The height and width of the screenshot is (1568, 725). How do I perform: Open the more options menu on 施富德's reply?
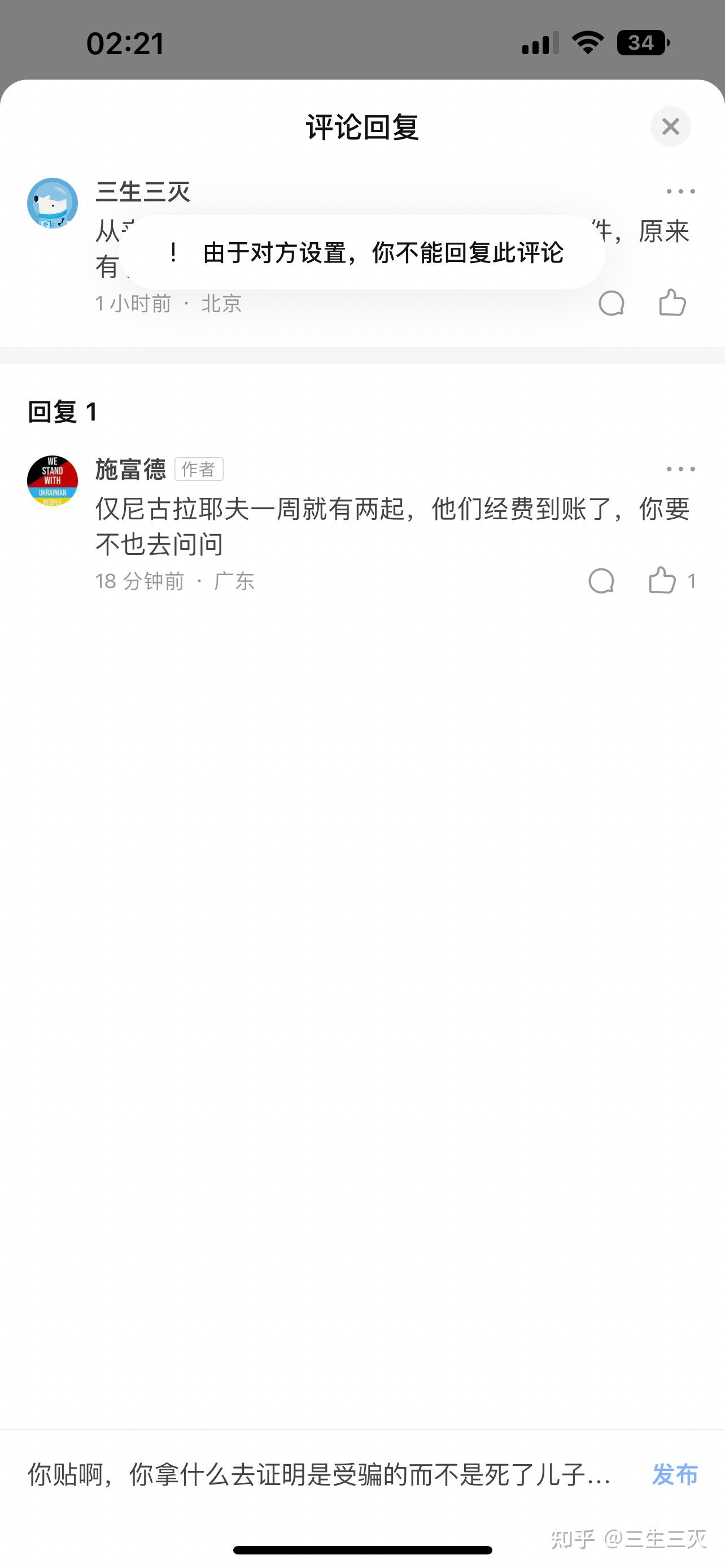pos(680,469)
